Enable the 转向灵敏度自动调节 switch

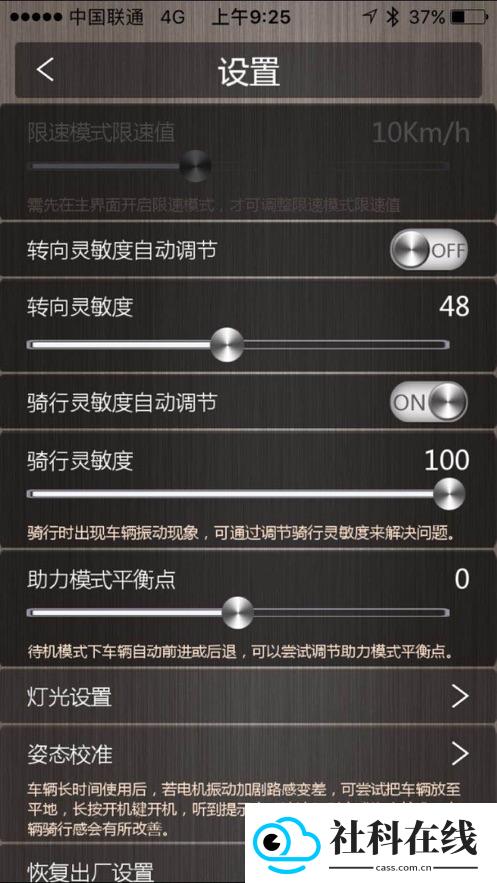pos(429,249)
